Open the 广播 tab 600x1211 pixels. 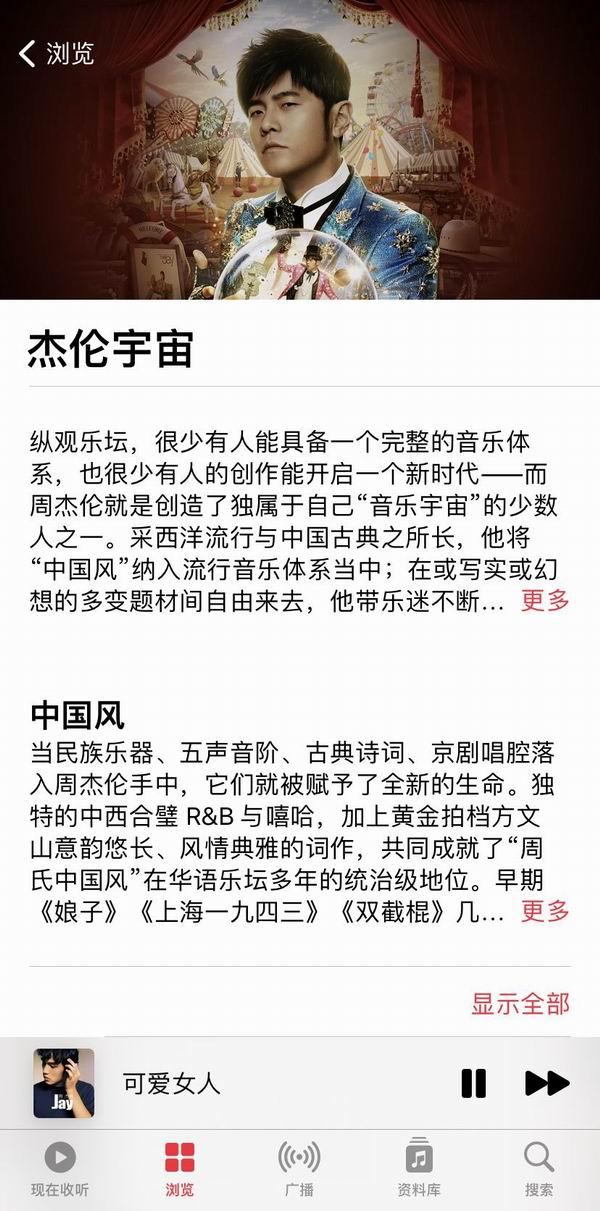pyautogui.click(x=299, y=1168)
